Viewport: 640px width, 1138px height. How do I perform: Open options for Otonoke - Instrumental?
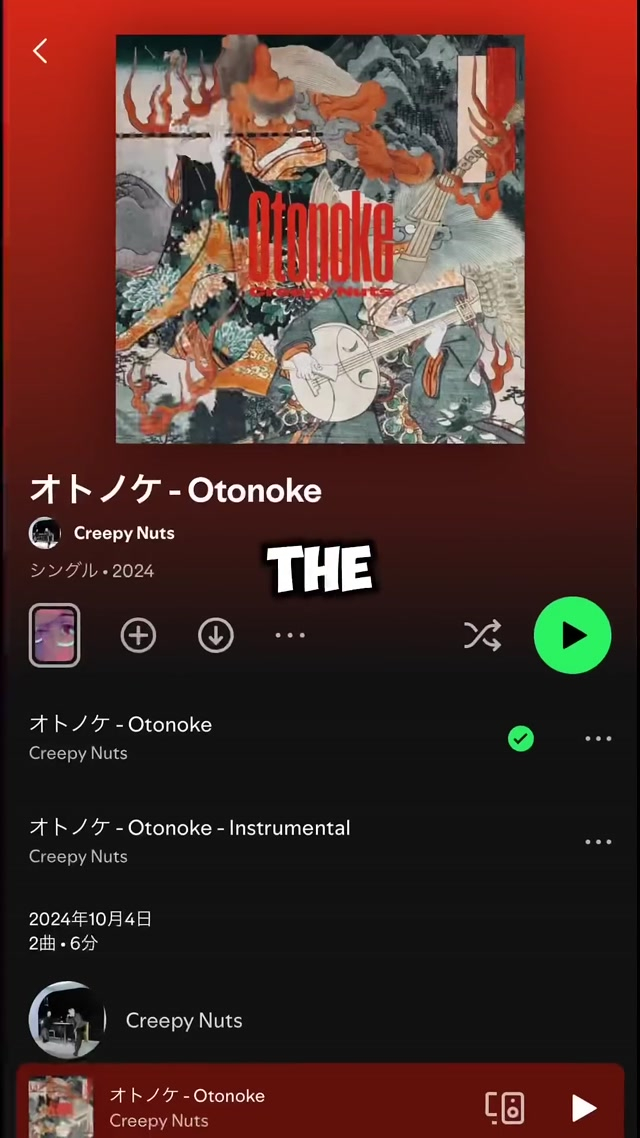click(x=598, y=842)
